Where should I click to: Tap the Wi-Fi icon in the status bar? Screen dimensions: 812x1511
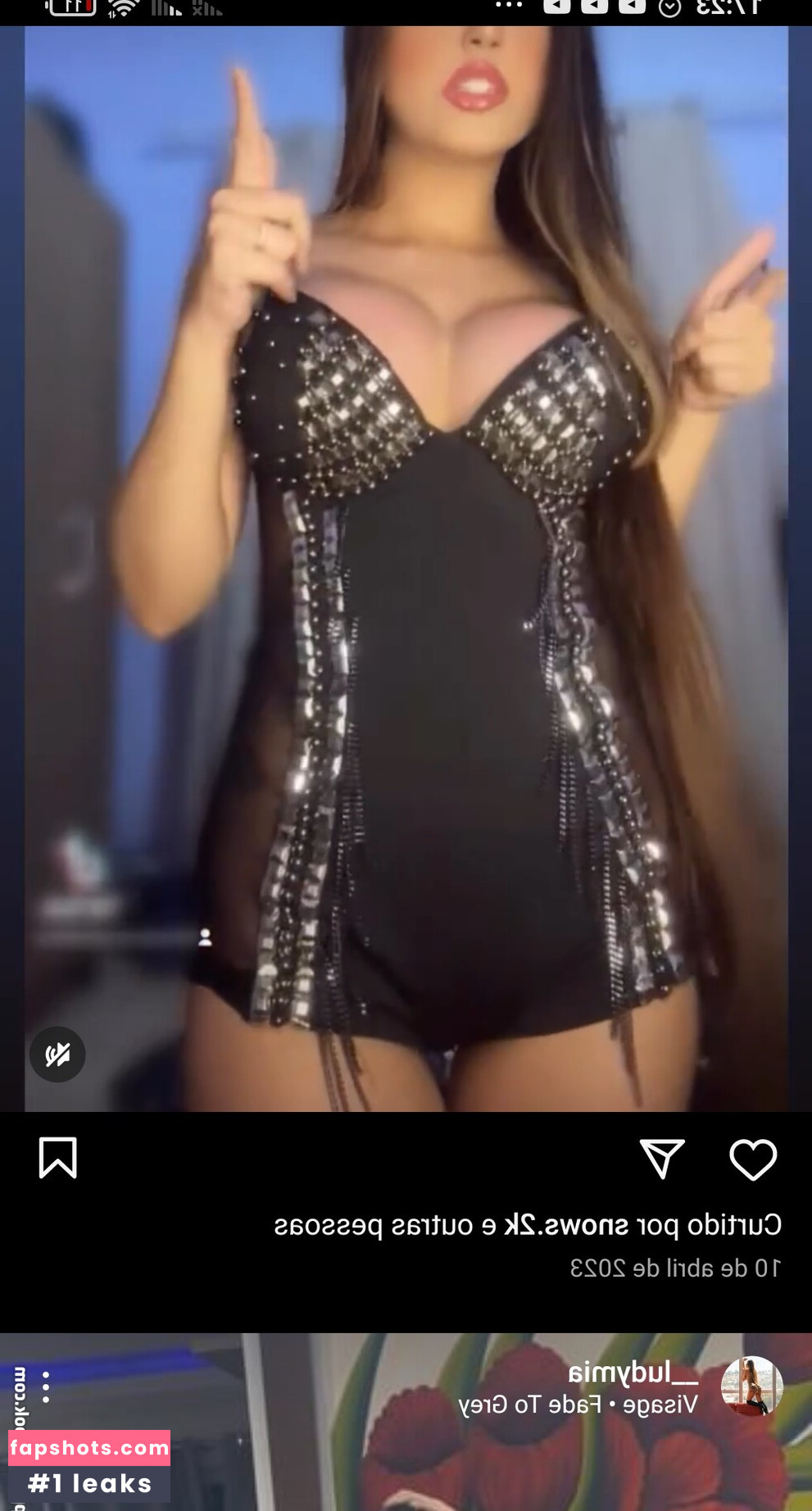(124, 10)
